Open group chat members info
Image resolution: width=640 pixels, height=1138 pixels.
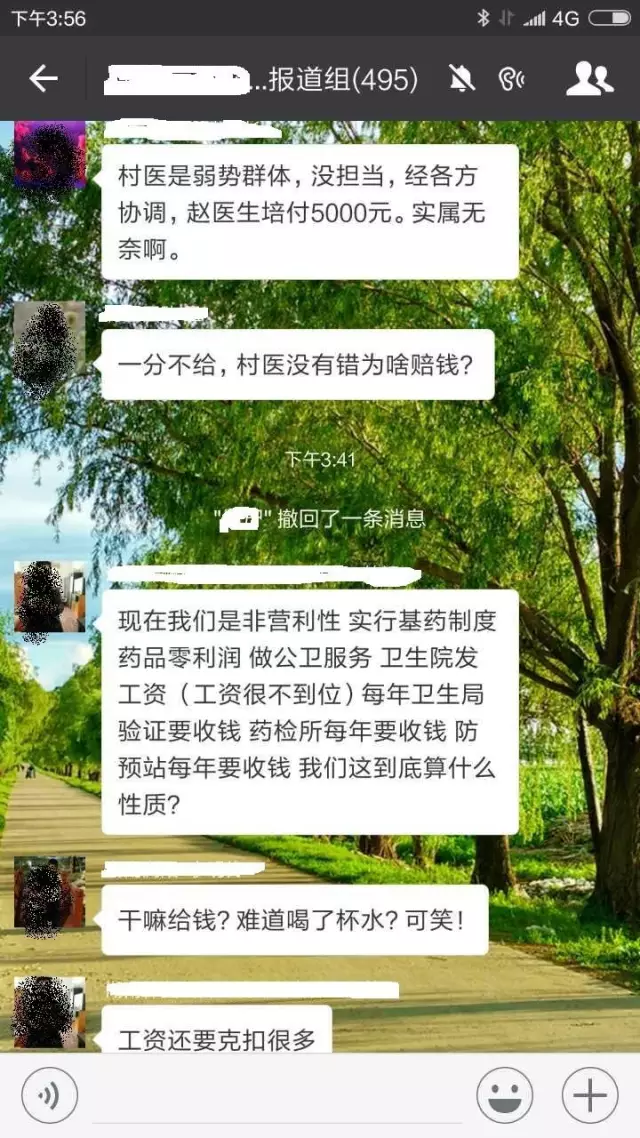pos(588,79)
